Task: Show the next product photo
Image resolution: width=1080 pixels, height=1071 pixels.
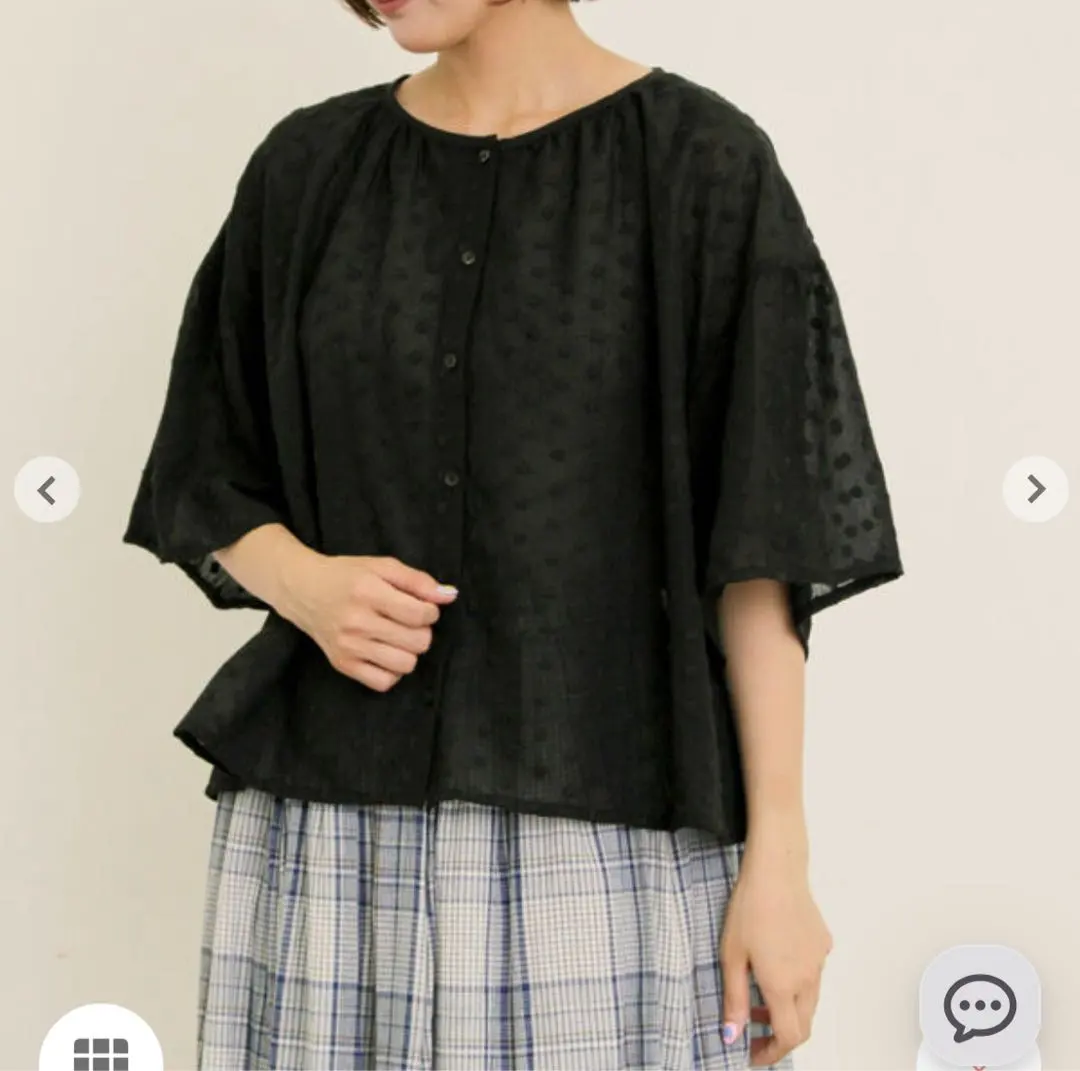Action: click(1035, 489)
